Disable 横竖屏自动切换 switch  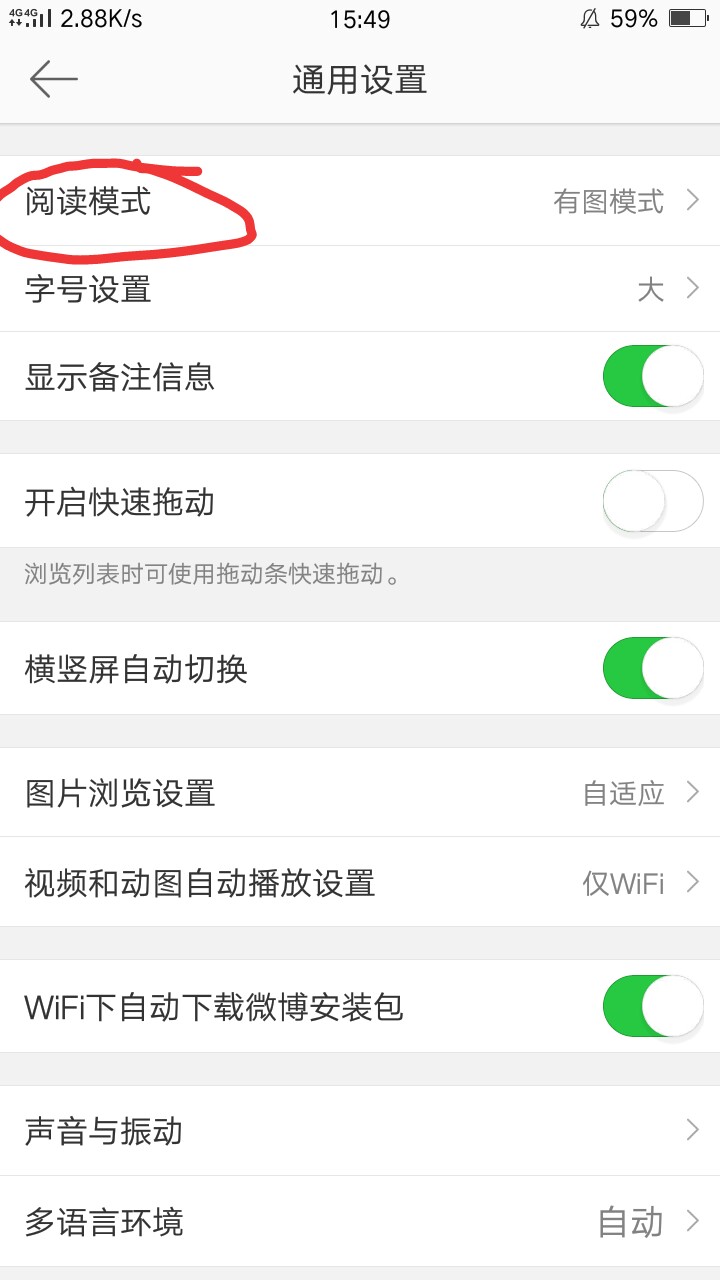pos(652,668)
